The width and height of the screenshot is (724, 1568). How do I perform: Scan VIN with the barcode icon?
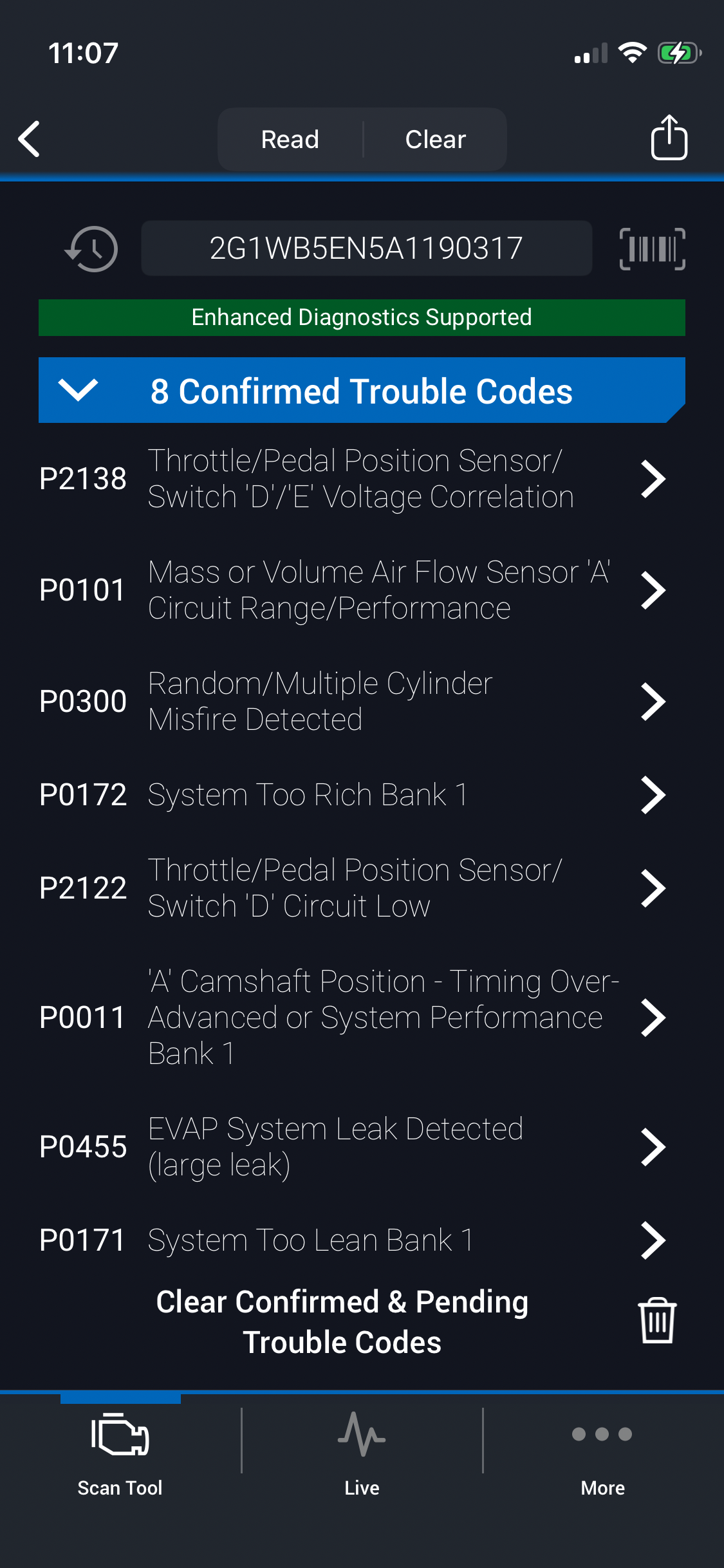652,248
